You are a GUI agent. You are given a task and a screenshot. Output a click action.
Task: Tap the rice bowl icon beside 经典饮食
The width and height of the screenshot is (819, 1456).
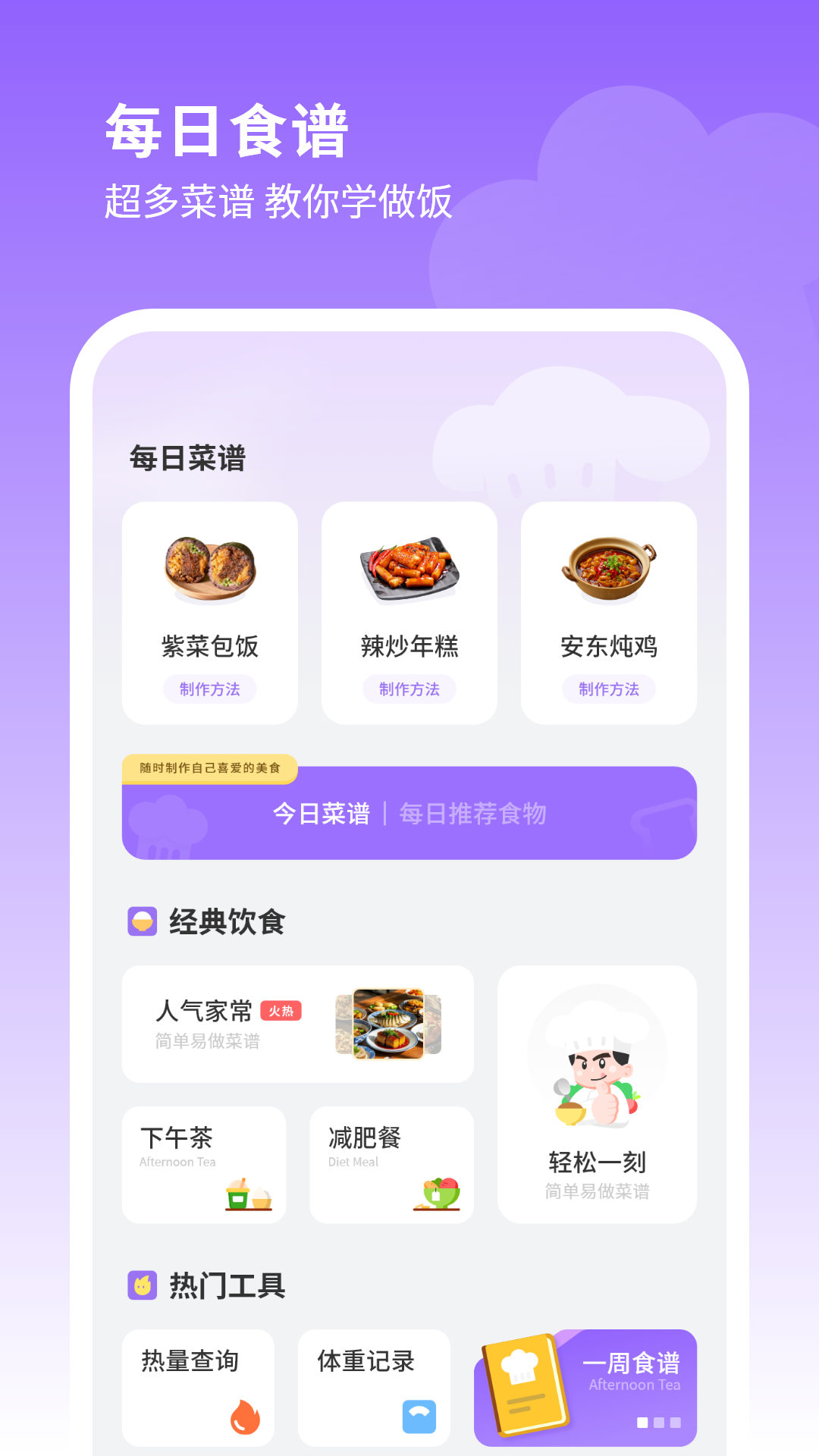click(x=142, y=921)
